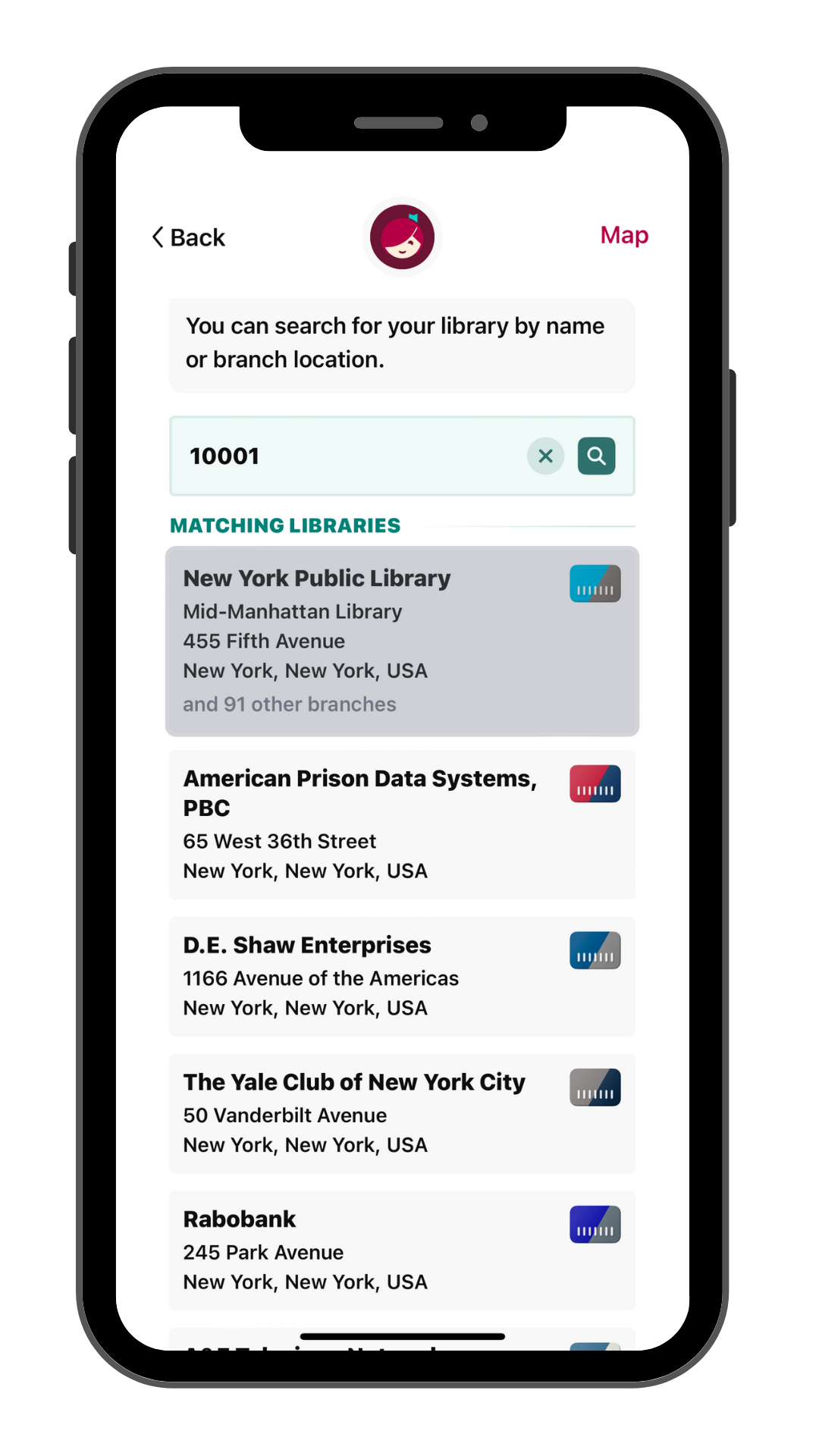Run the search with the magnifier button
This screenshot has height=1456, width=819.
click(597, 456)
